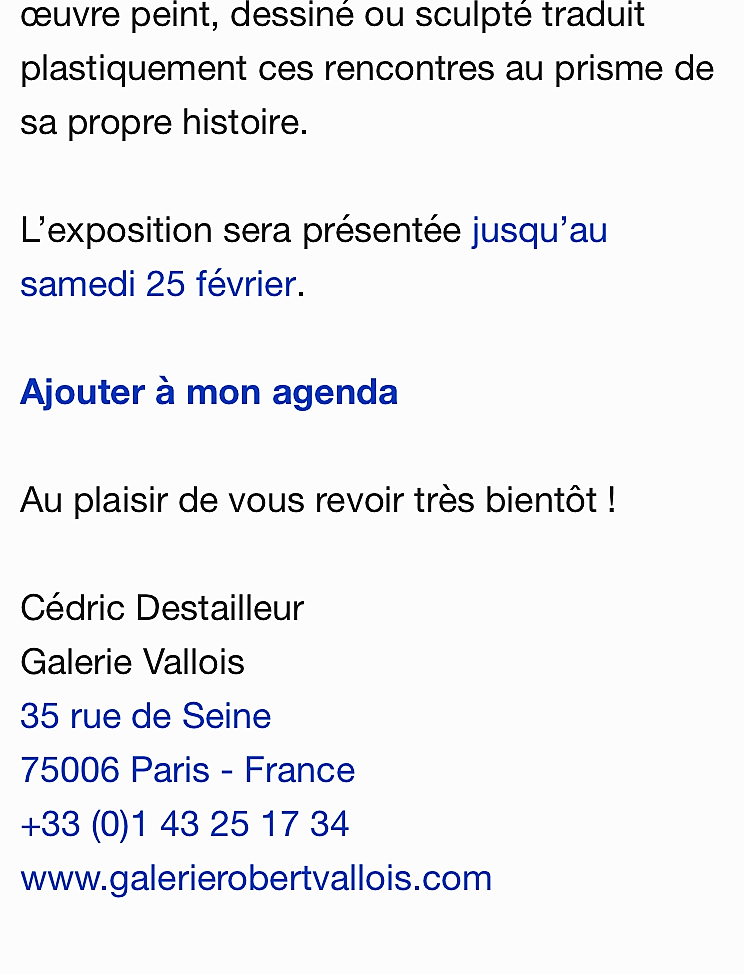Tap the 'Ajouter à mon agenda' link
This screenshot has height=974, width=744.
[209, 392]
